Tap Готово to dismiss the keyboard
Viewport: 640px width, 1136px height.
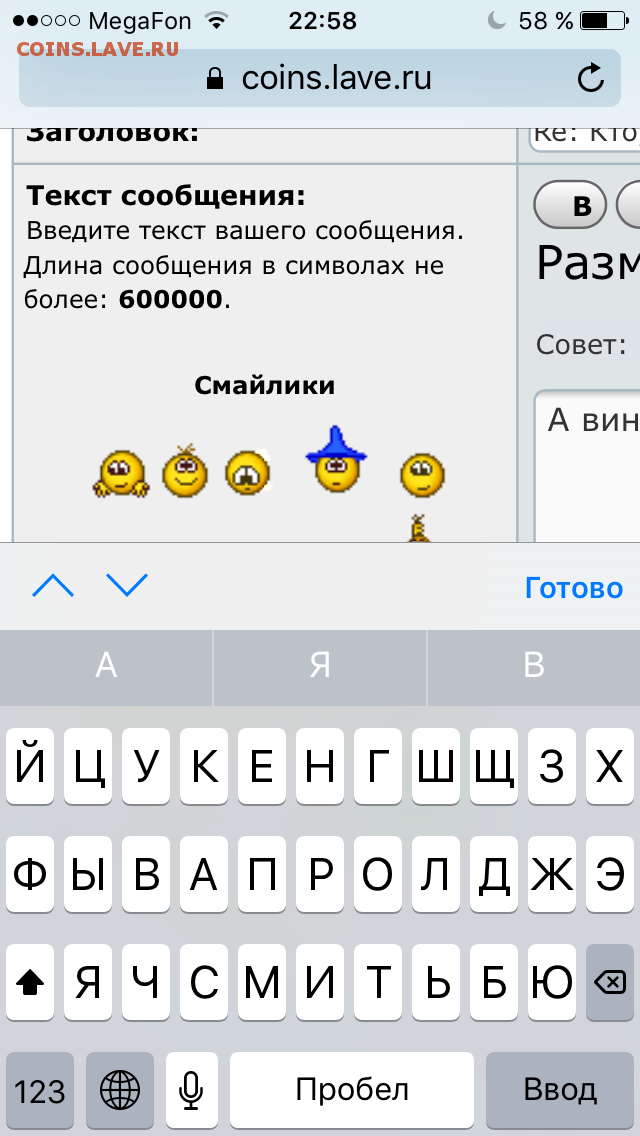coord(573,588)
